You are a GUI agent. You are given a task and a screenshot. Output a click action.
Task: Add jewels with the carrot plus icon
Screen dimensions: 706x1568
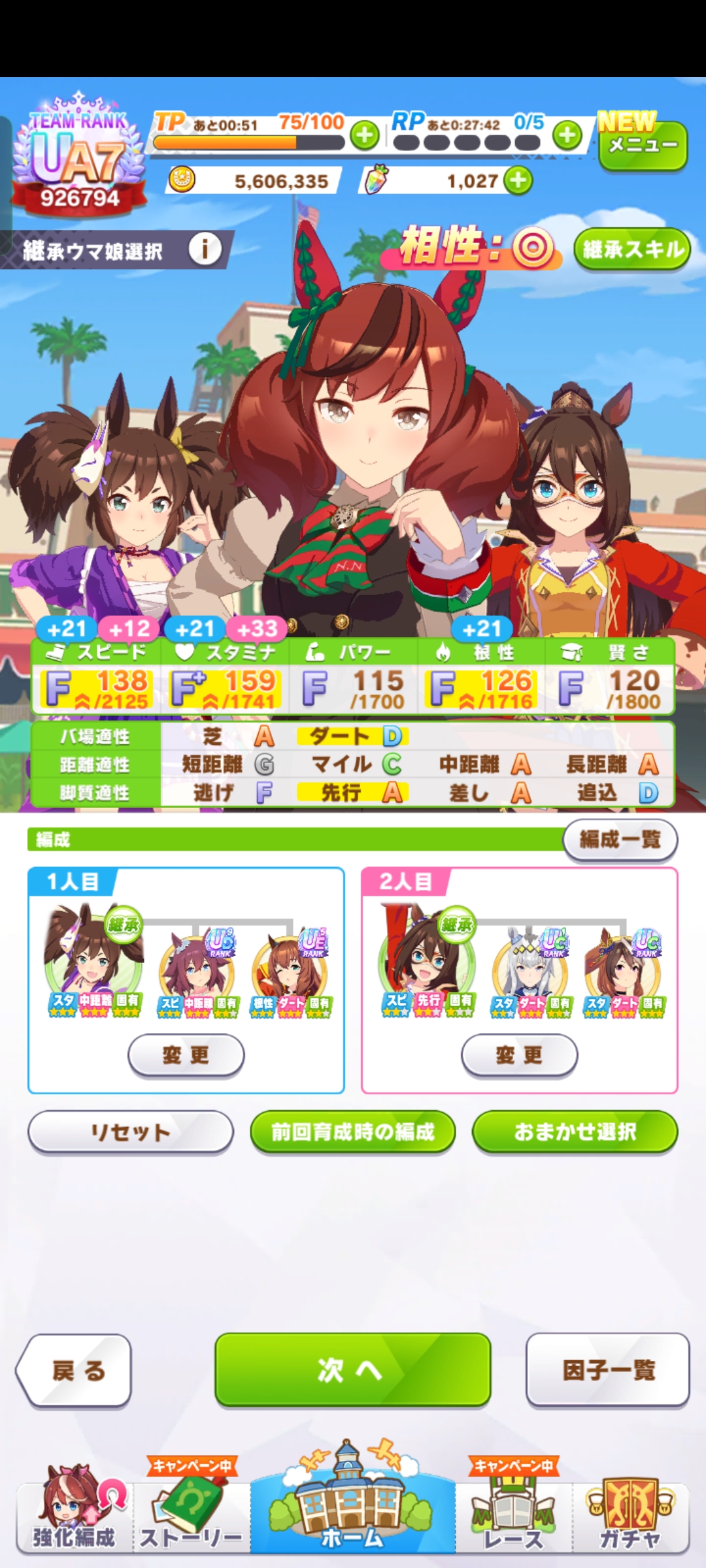pyautogui.click(x=518, y=180)
